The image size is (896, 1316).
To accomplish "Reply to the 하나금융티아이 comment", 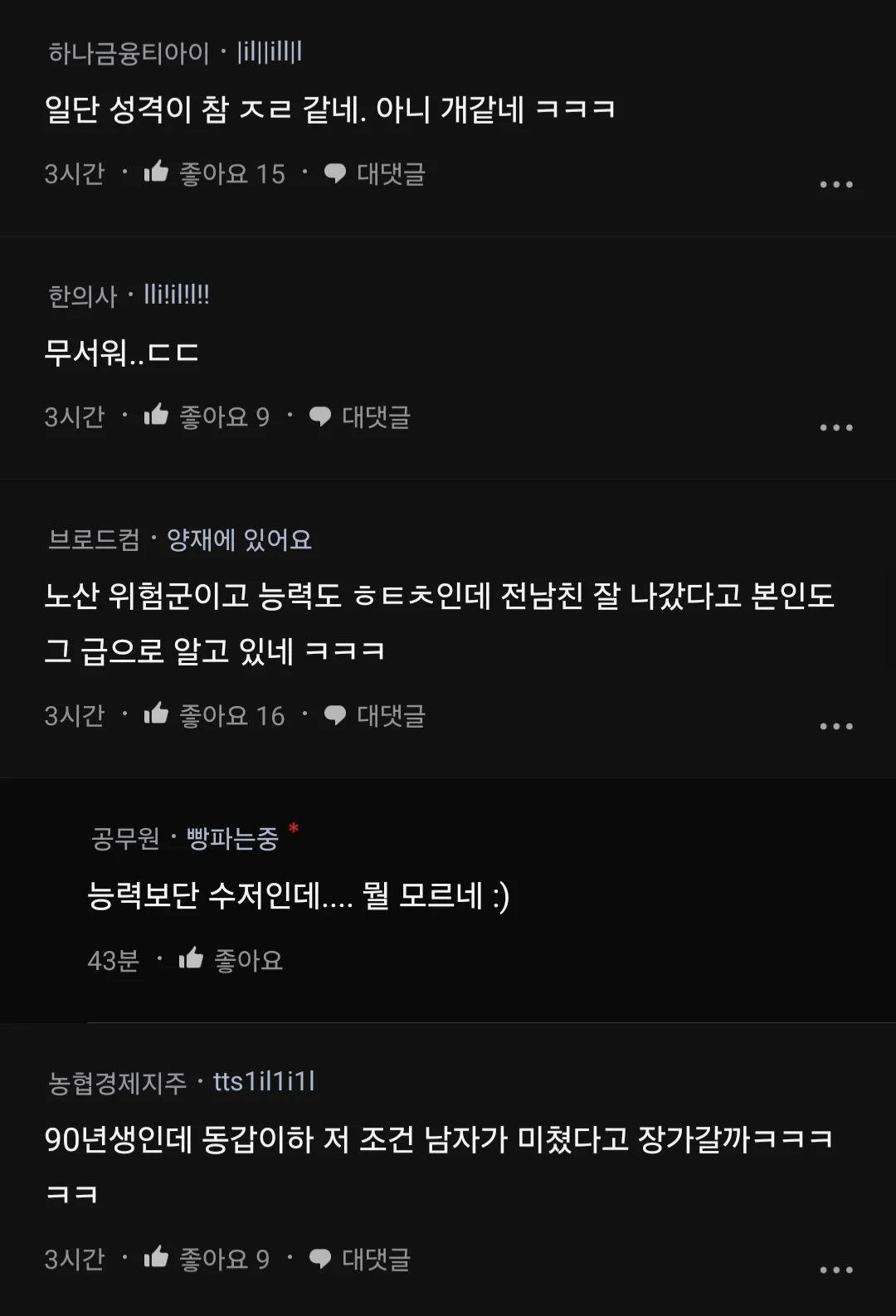I will point(375,173).
